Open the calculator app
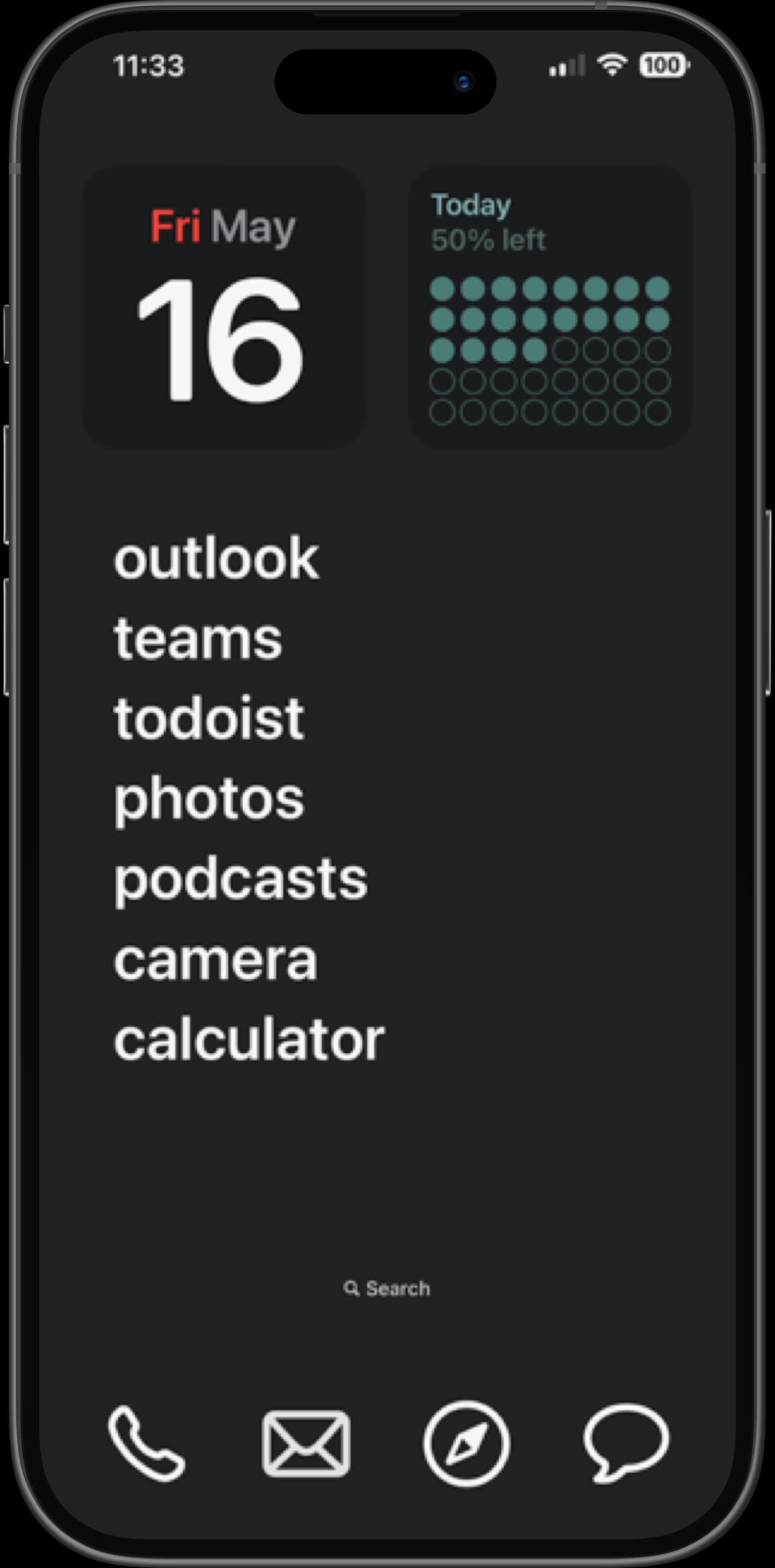Viewport: 775px width, 1568px height. coord(248,1040)
